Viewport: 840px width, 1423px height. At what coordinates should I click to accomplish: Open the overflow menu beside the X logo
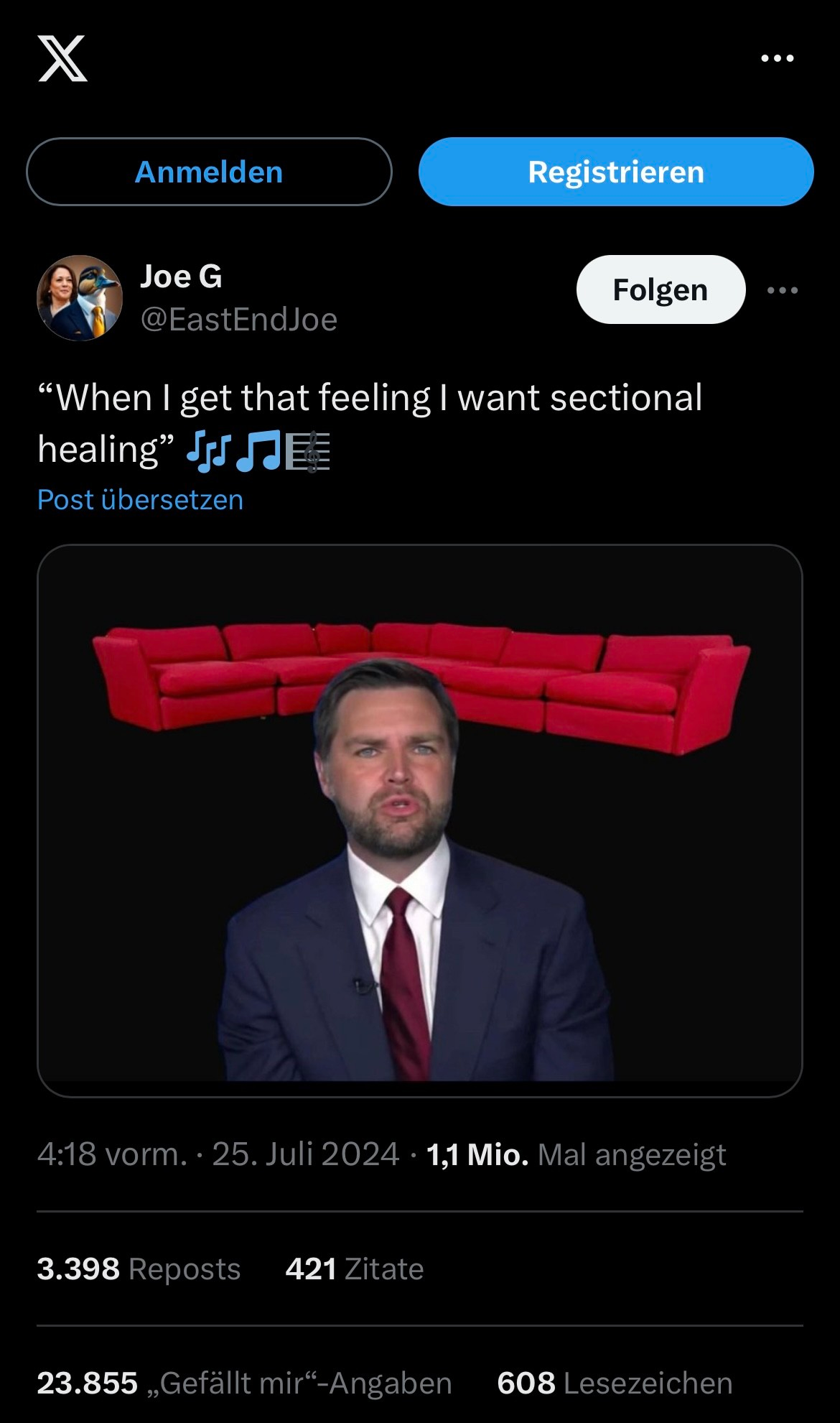pos(777,58)
